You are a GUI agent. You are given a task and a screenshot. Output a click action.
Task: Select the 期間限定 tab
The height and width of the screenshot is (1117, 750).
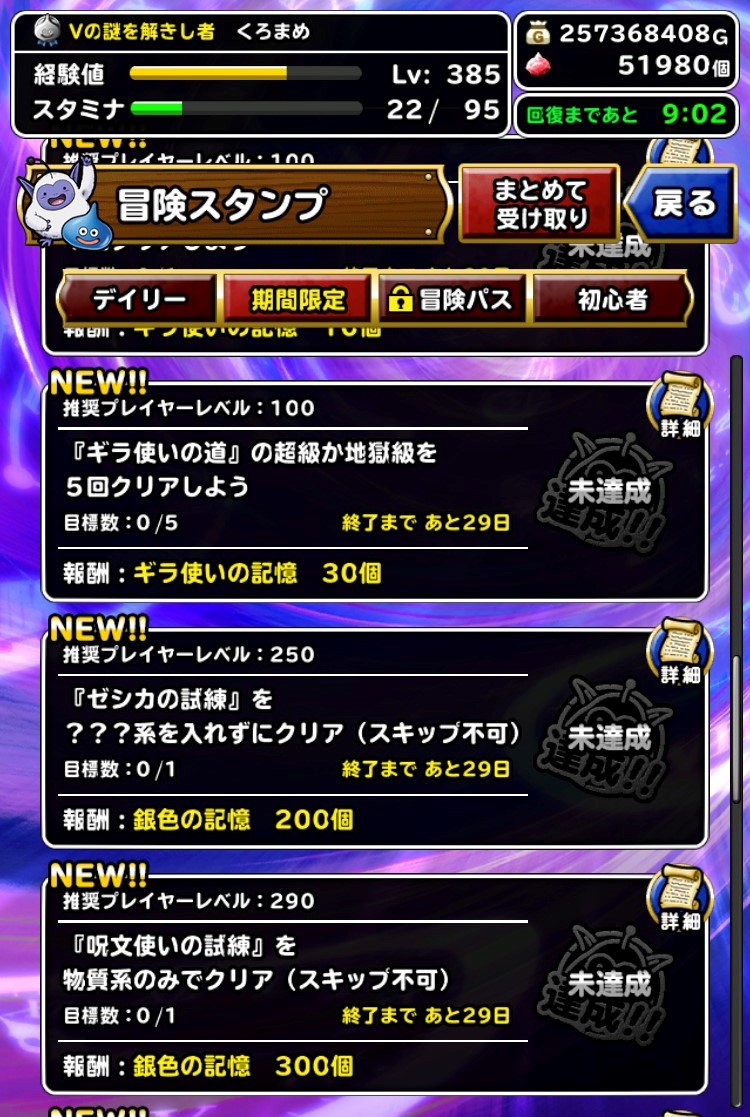click(298, 299)
